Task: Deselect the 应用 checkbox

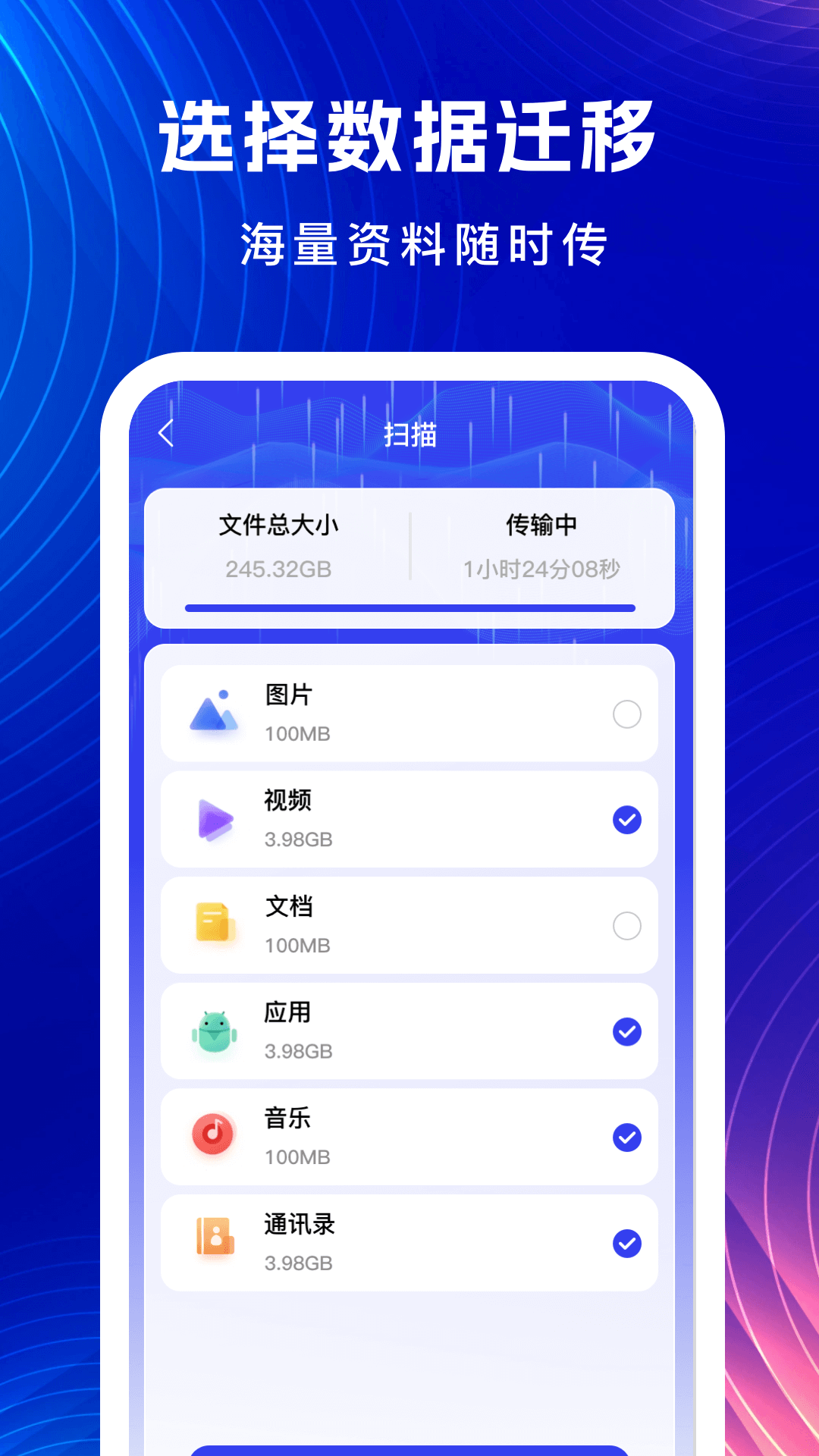Action: click(x=626, y=1030)
